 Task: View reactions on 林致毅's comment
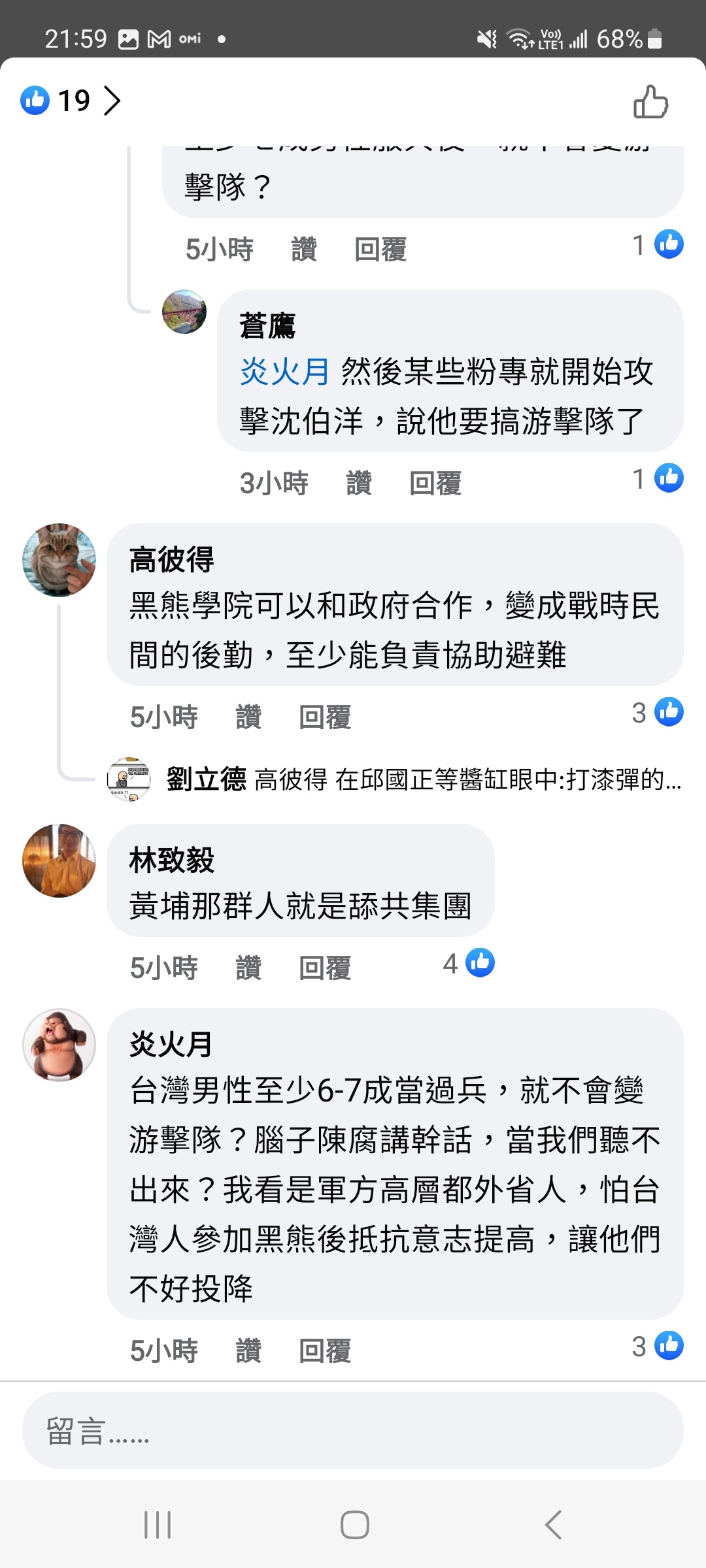click(x=469, y=964)
